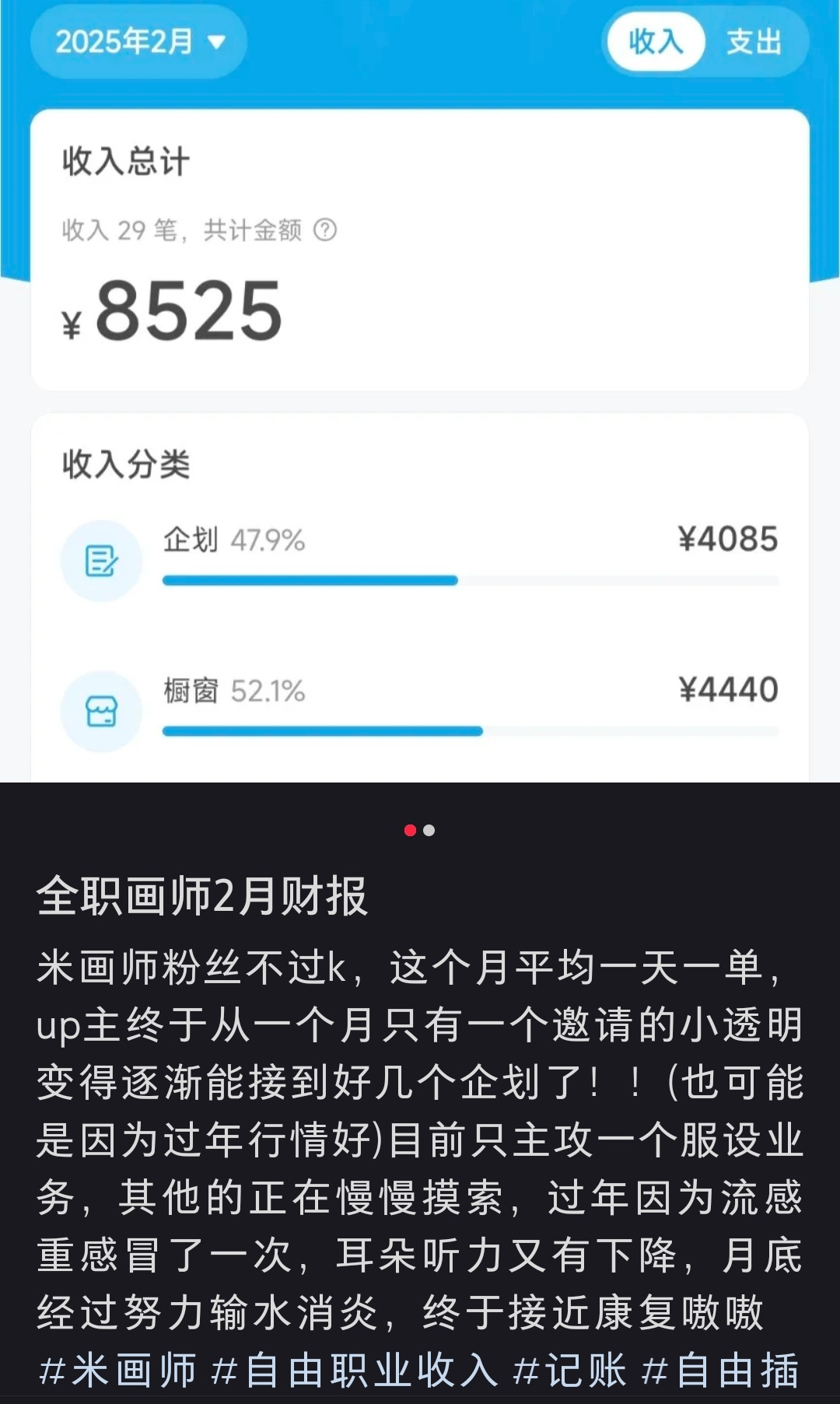Screen dimensions: 840x1404
Task: Open the #米画师 hashtag
Action: click(117, 1371)
